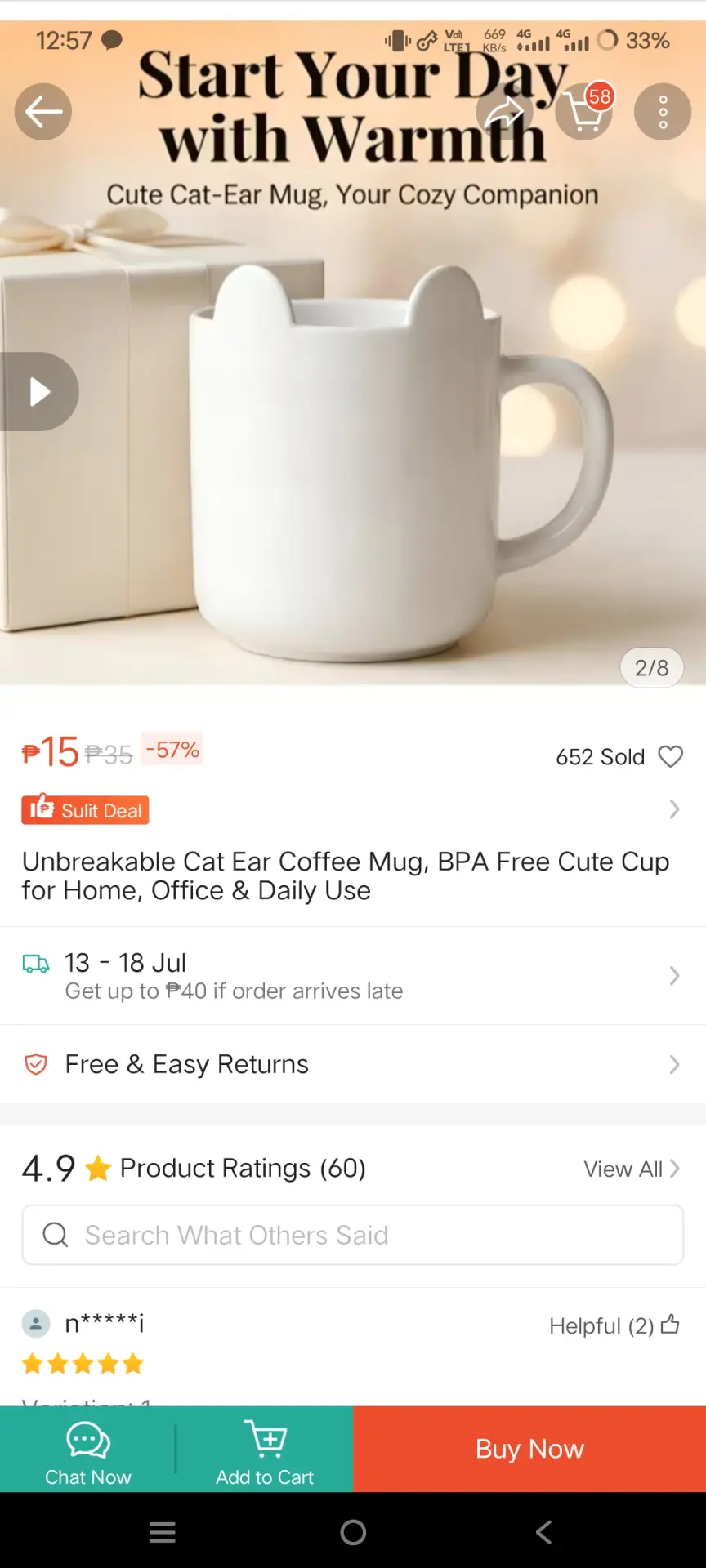Open the shopping cart

tap(584, 112)
